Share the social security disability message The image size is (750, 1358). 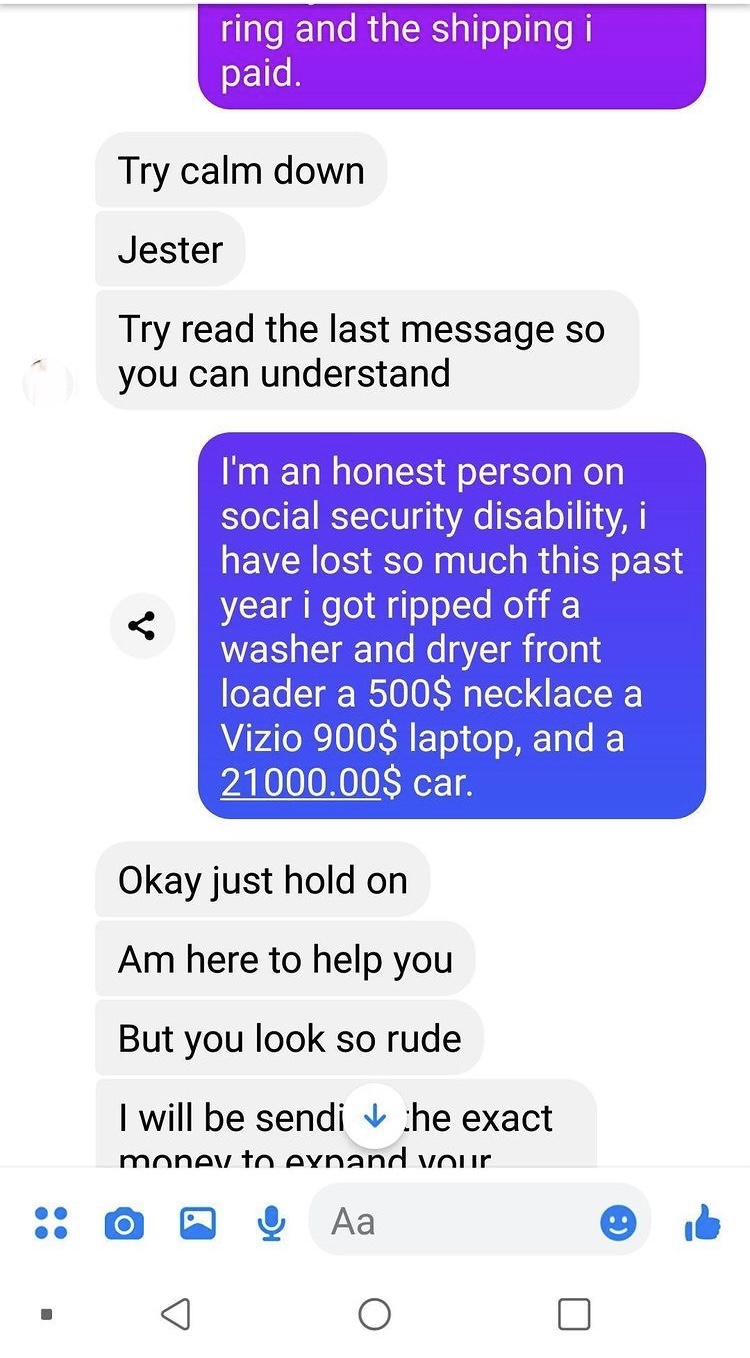(142, 627)
